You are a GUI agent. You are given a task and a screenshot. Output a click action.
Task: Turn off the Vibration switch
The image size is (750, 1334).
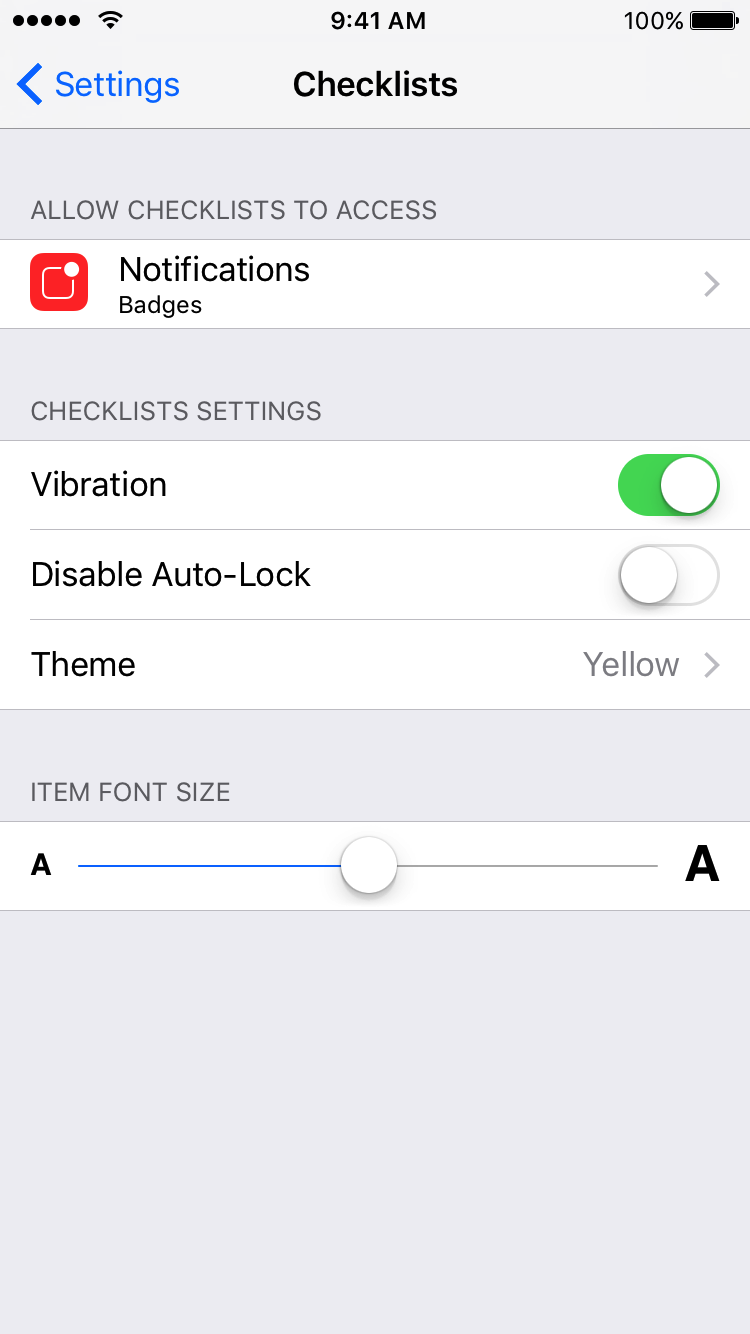pos(669,485)
